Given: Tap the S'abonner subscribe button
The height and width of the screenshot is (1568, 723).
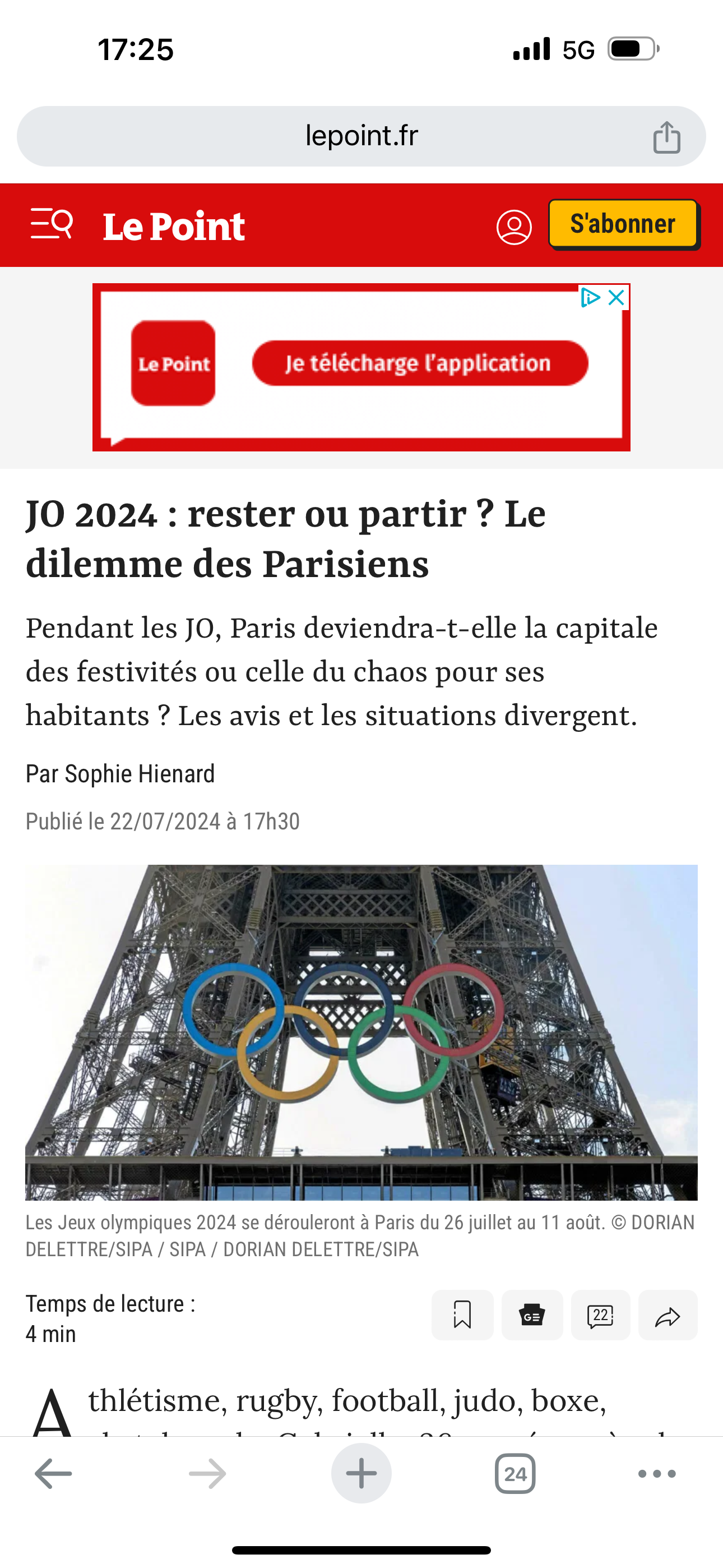Looking at the screenshot, I should 623,224.
